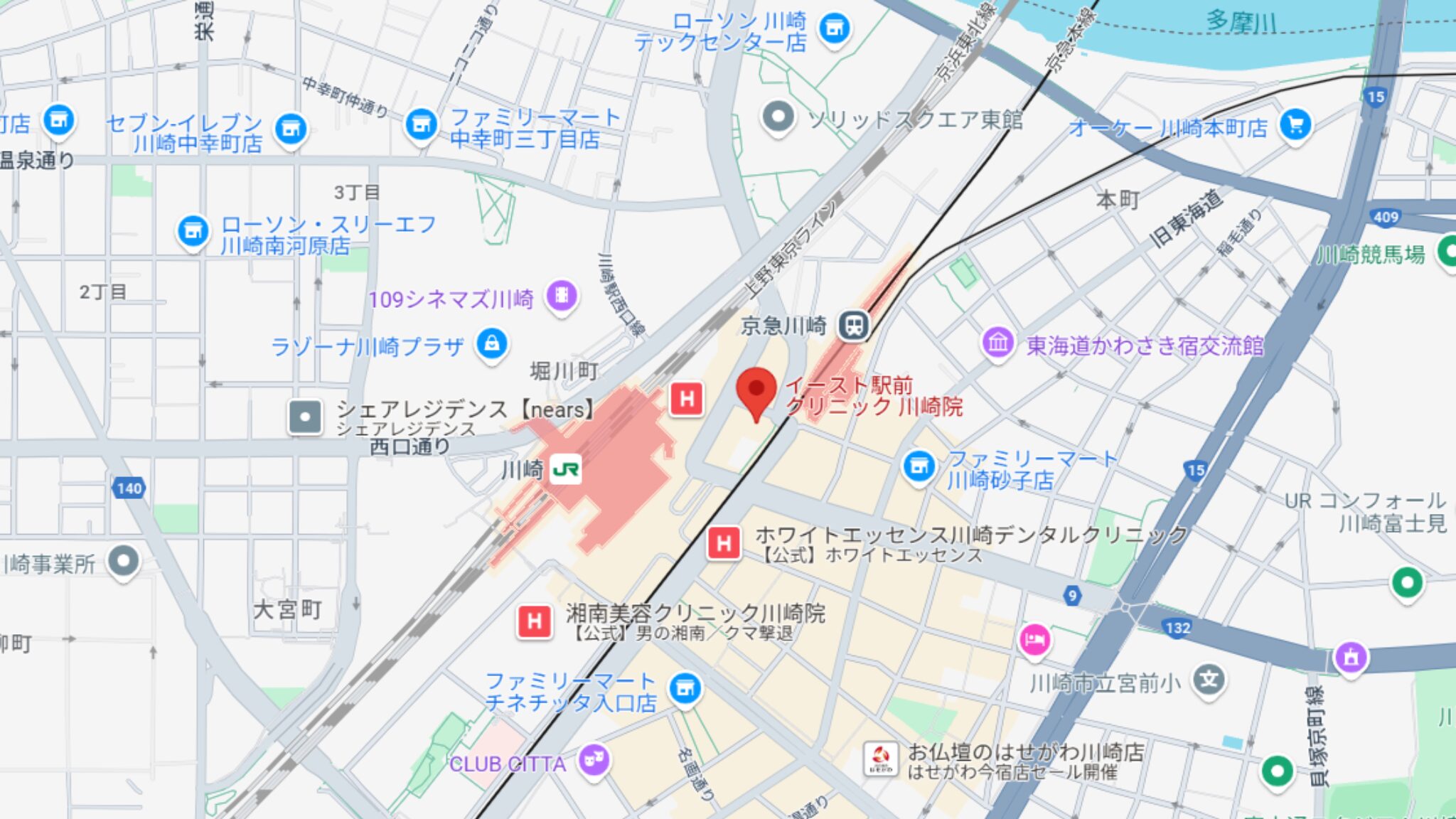Tap the ローソン・スリーエフ 川崎南河原店 marker
Viewport: 1456px width, 819px height.
click(x=193, y=230)
